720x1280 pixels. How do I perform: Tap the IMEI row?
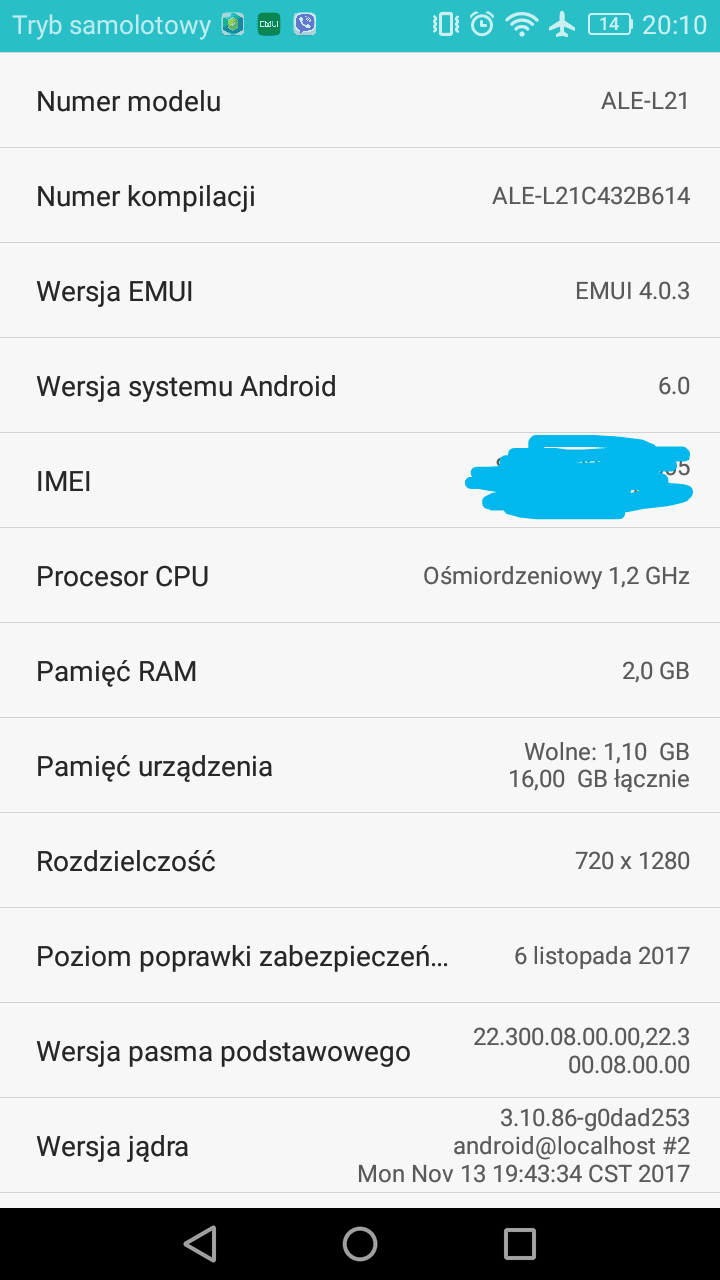click(x=360, y=480)
